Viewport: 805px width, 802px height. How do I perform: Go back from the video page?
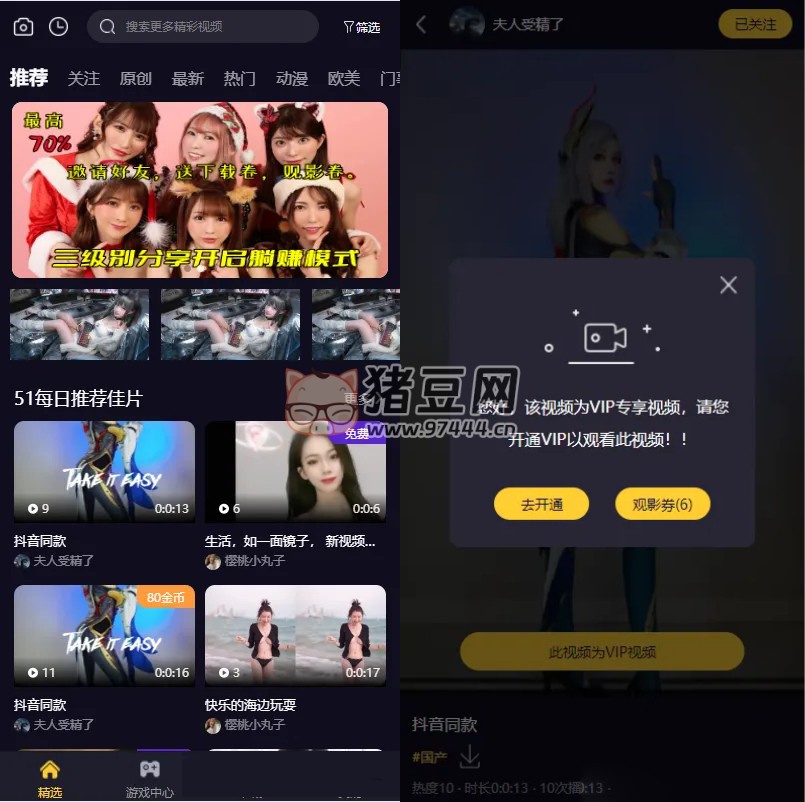pyautogui.click(x=421, y=24)
